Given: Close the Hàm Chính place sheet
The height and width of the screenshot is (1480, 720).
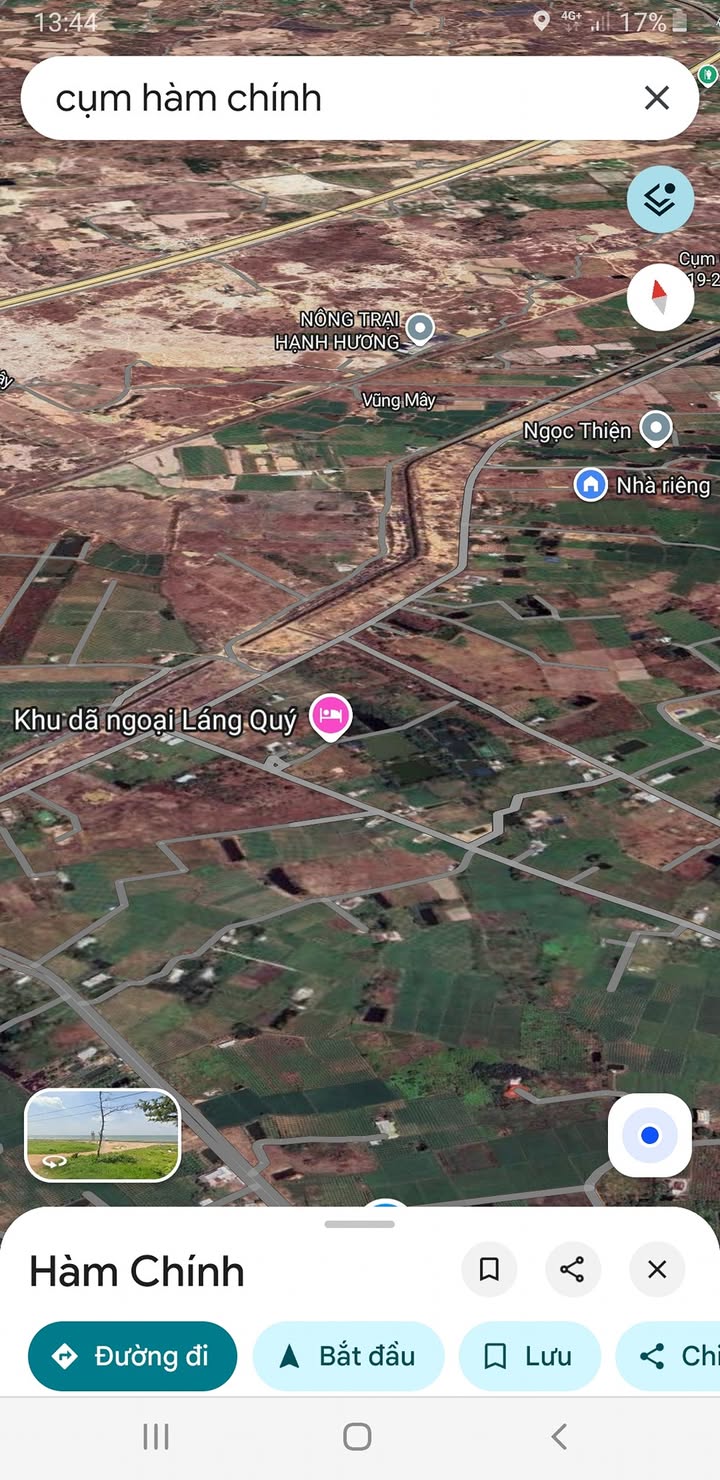Looking at the screenshot, I should (x=657, y=1269).
